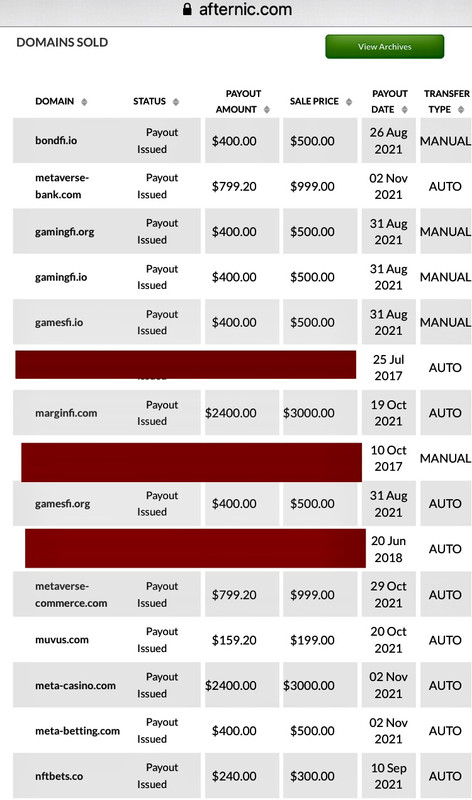Sort by Payout Amount column
472x800 pixels.
[243, 101]
